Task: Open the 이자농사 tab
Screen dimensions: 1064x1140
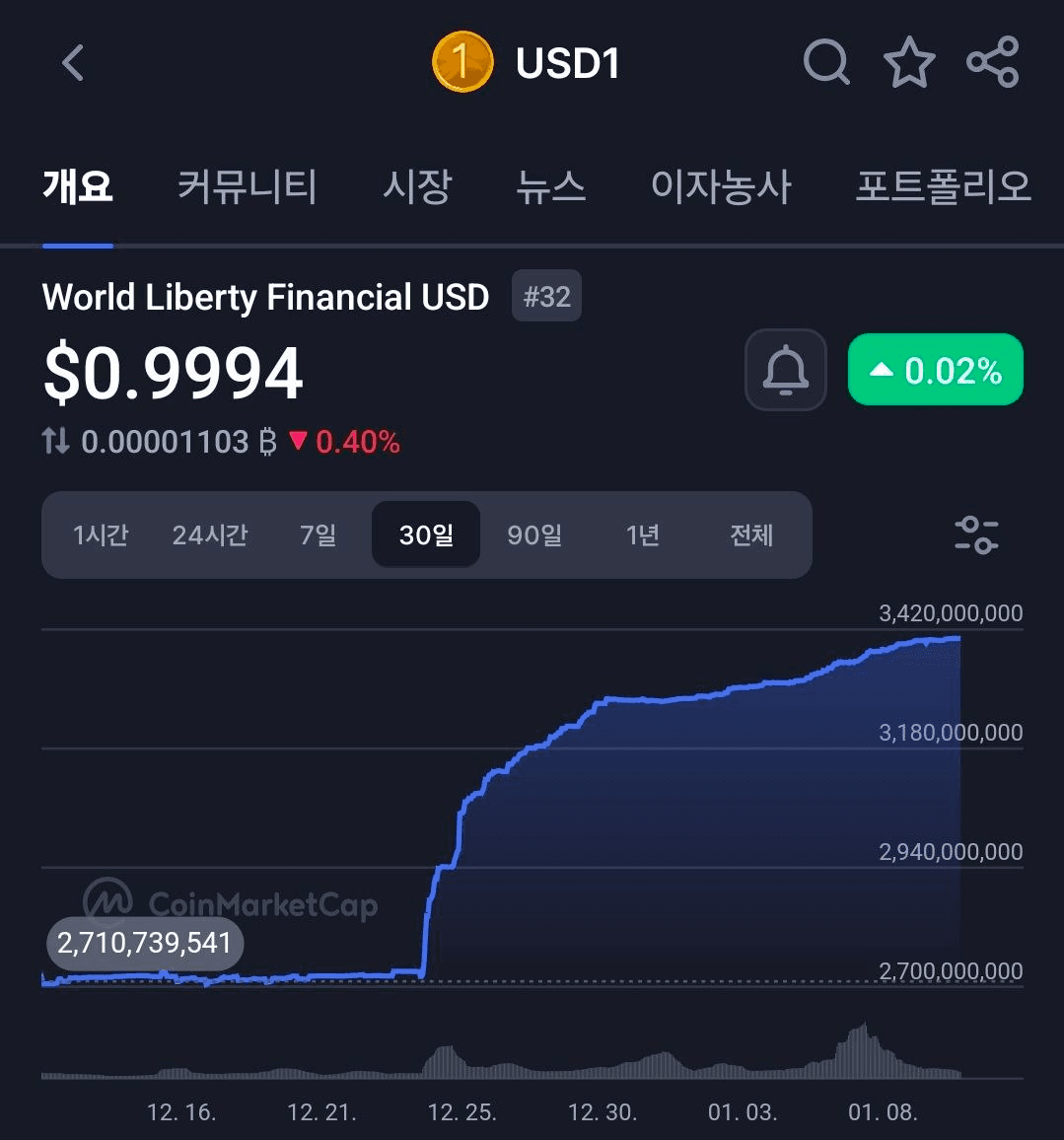Action: click(721, 186)
